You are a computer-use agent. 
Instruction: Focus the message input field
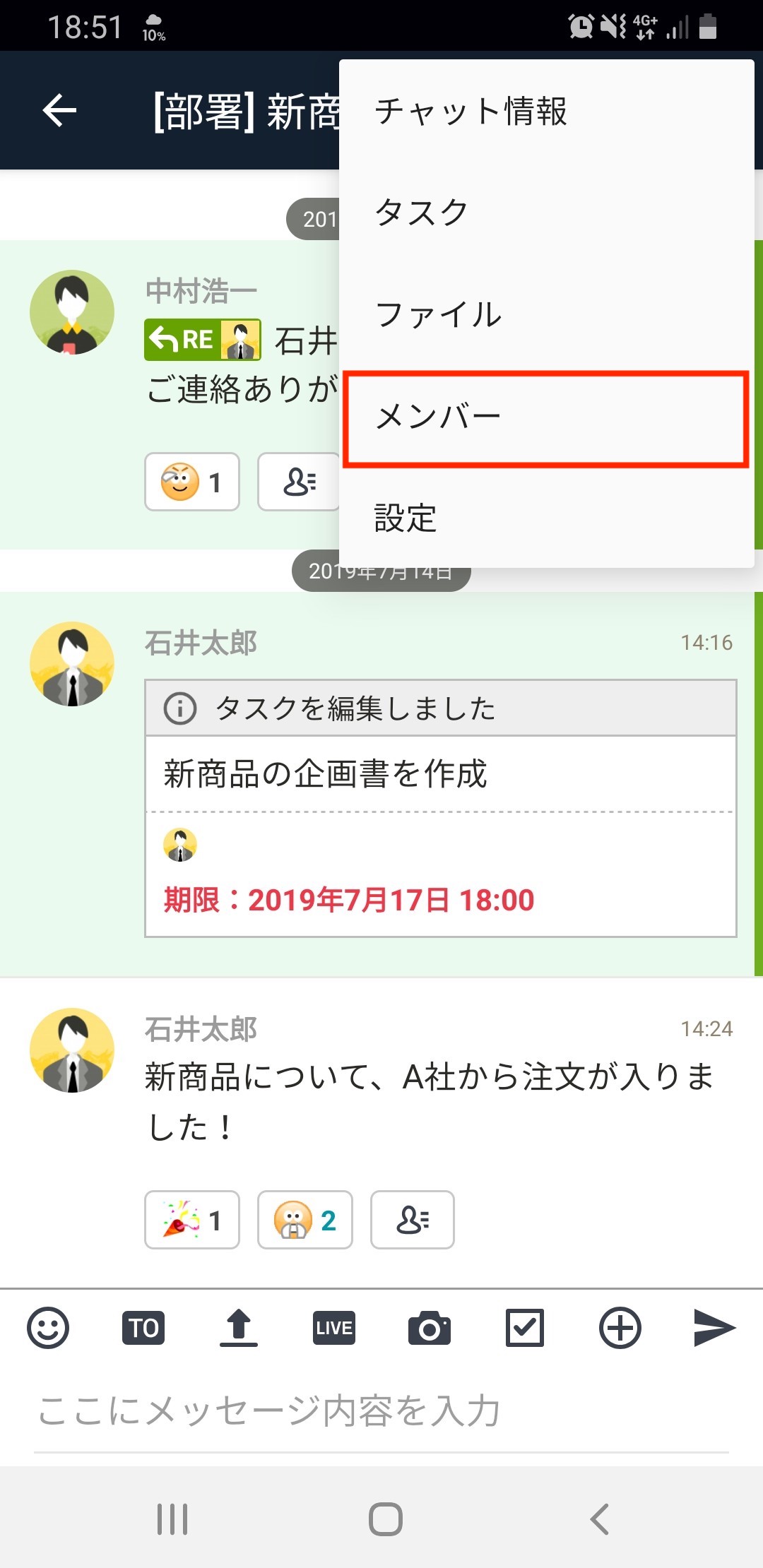(381, 1411)
